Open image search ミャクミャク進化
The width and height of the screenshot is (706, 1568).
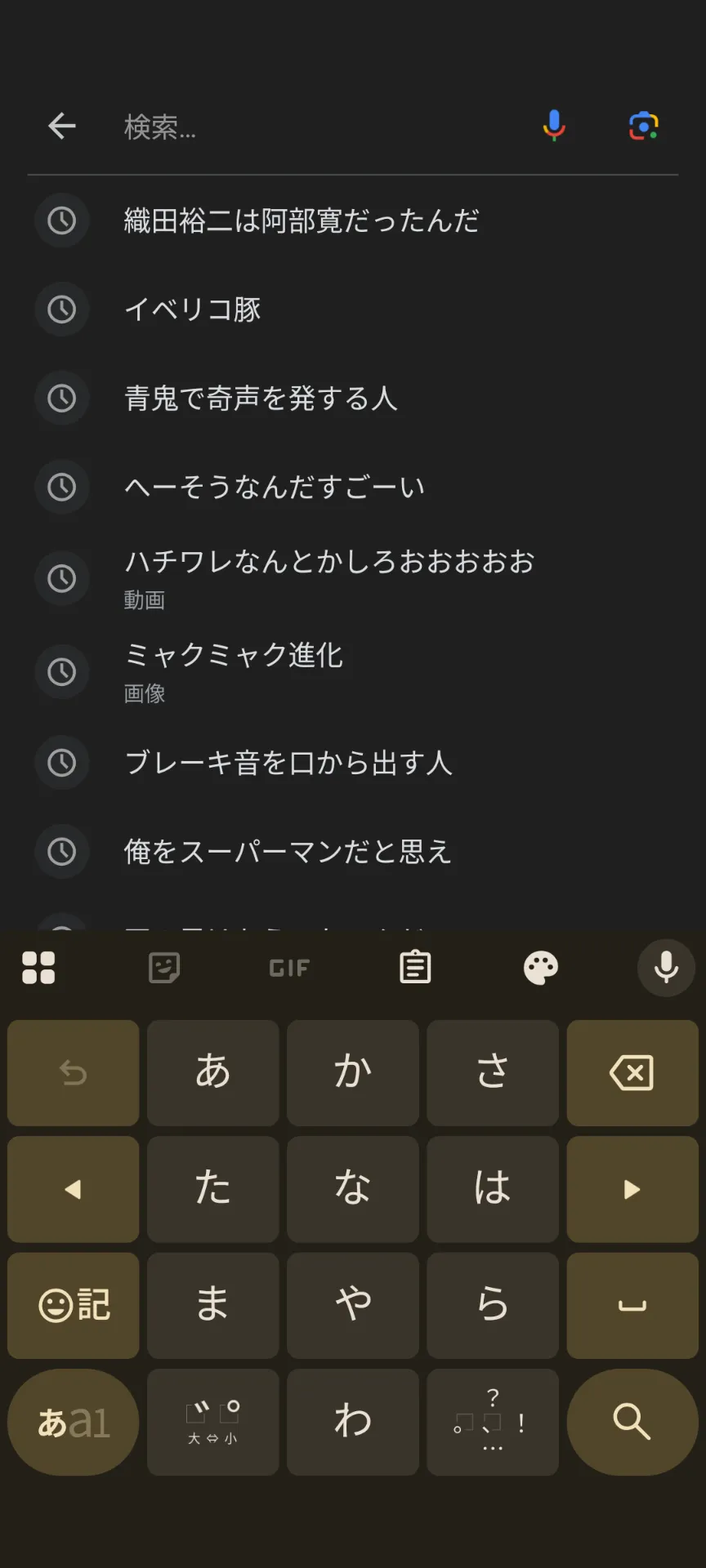pyautogui.click(x=234, y=670)
